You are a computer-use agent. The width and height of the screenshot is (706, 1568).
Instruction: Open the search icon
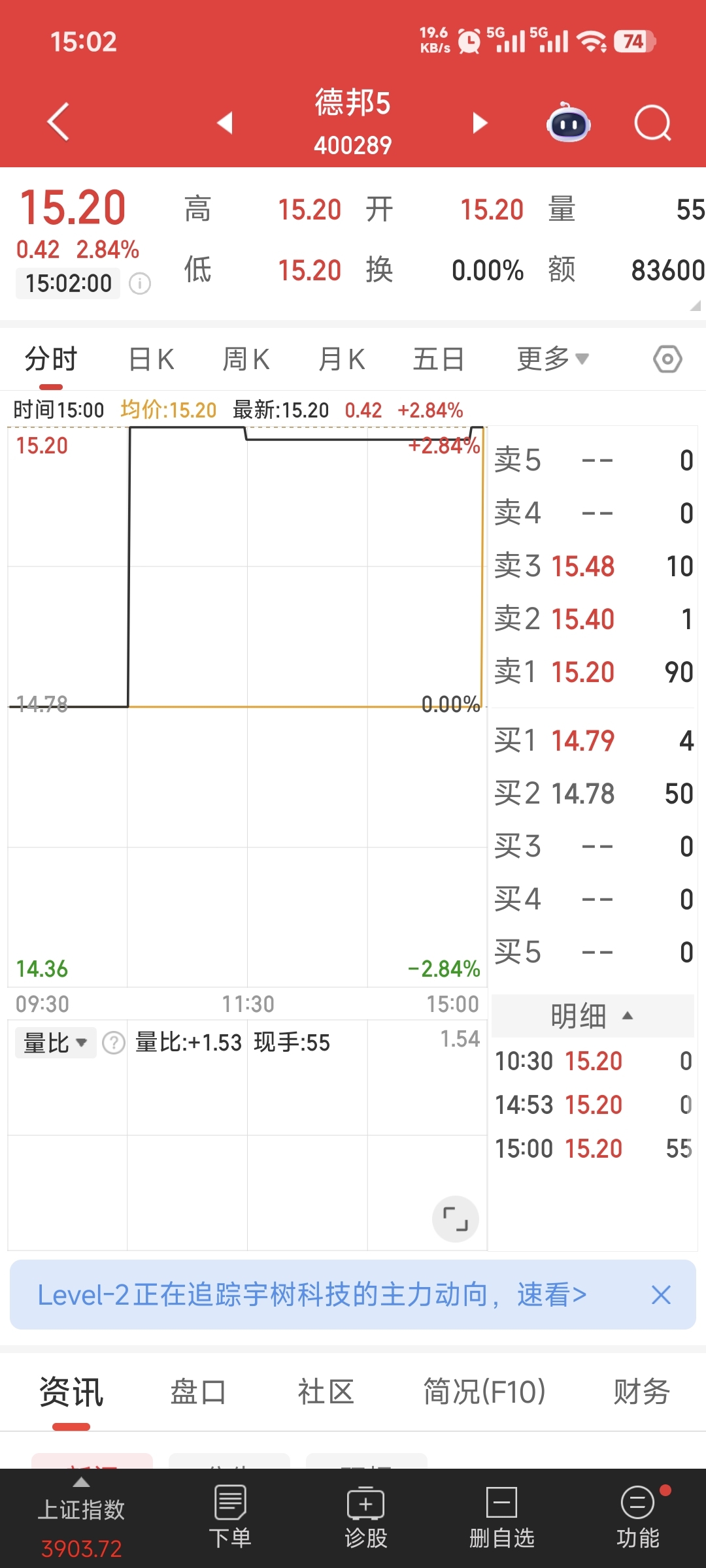(652, 122)
